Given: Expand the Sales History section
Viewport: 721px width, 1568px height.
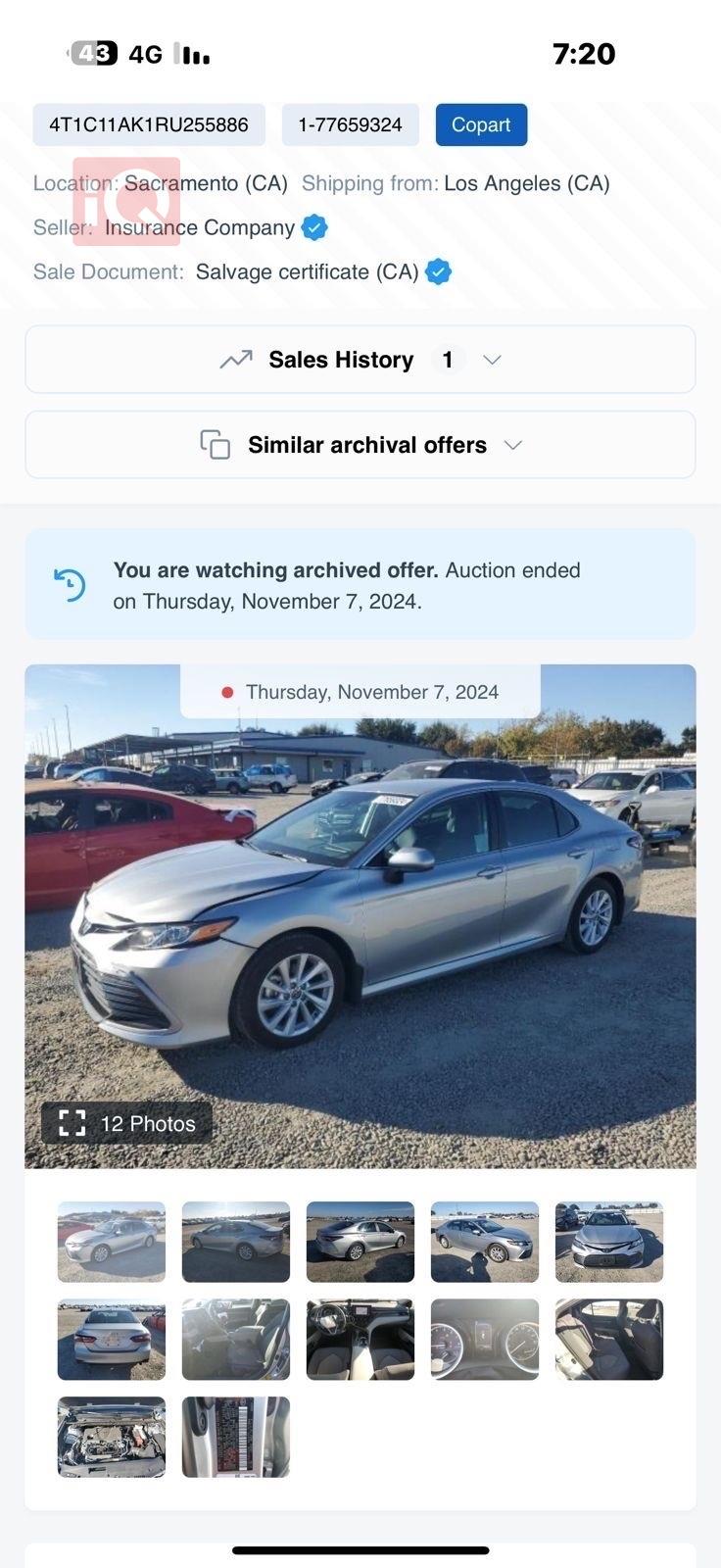Looking at the screenshot, I should click(360, 360).
